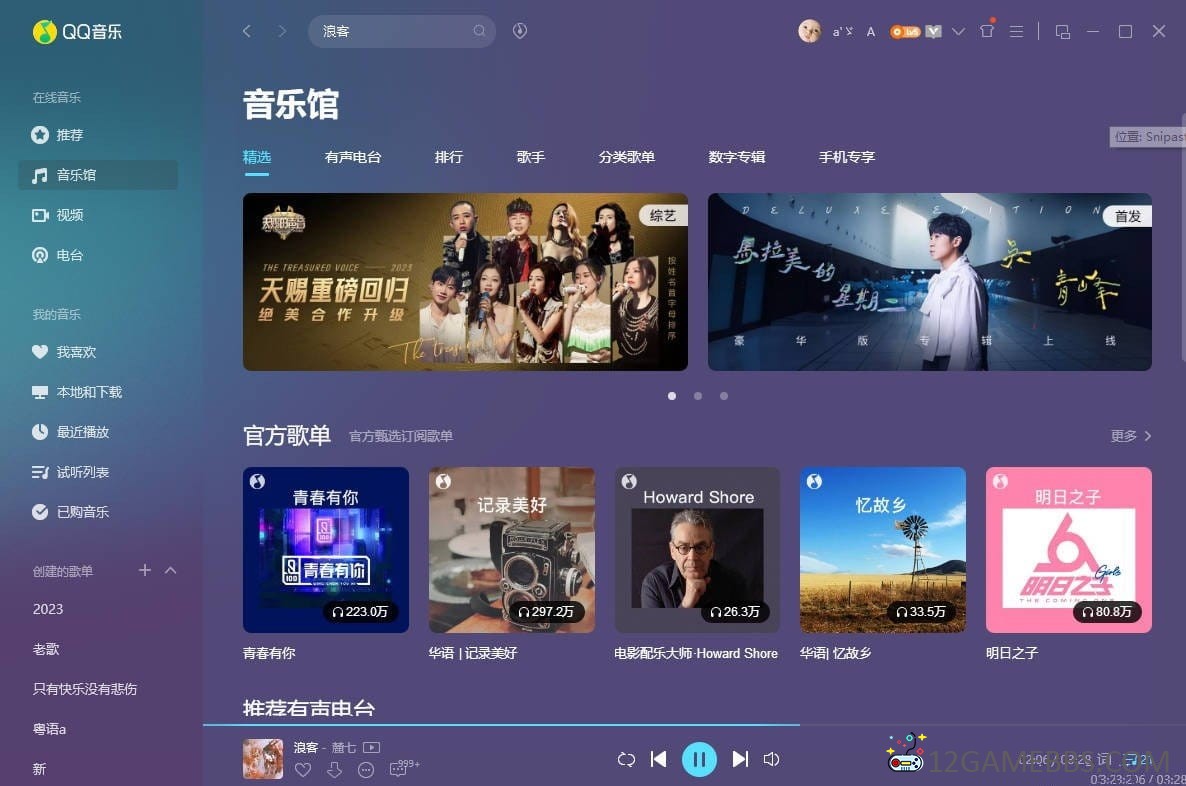This screenshot has width=1186, height=786.
Task: Open the 有声电台 tab
Action: pyautogui.click(x=353, y=157)
